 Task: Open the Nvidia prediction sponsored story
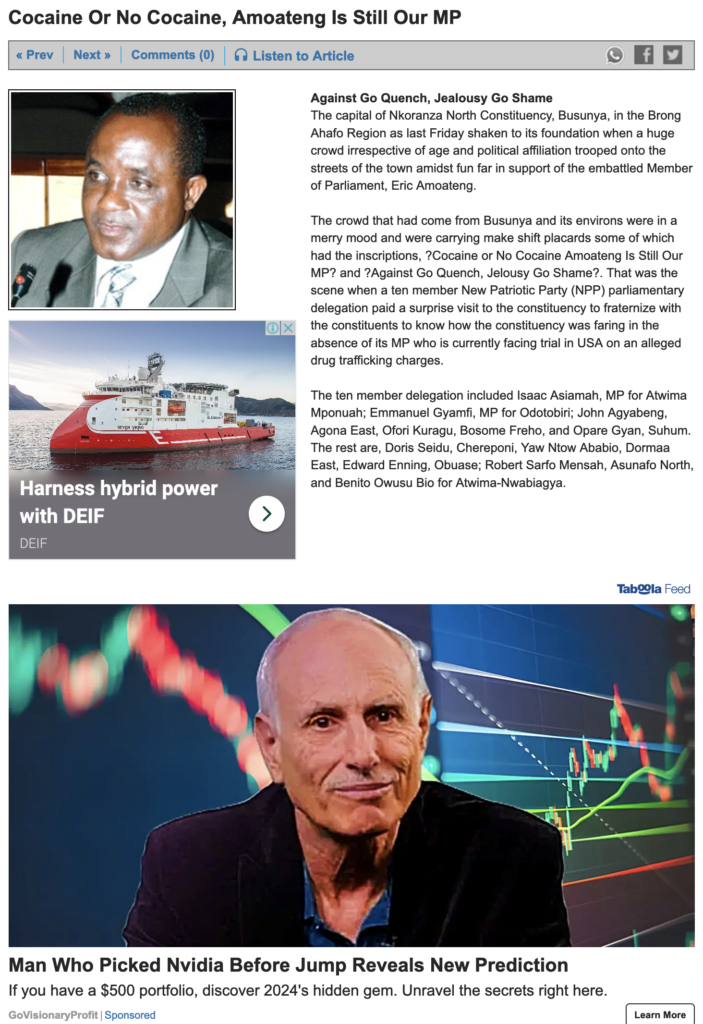click(x=288, y=965)
